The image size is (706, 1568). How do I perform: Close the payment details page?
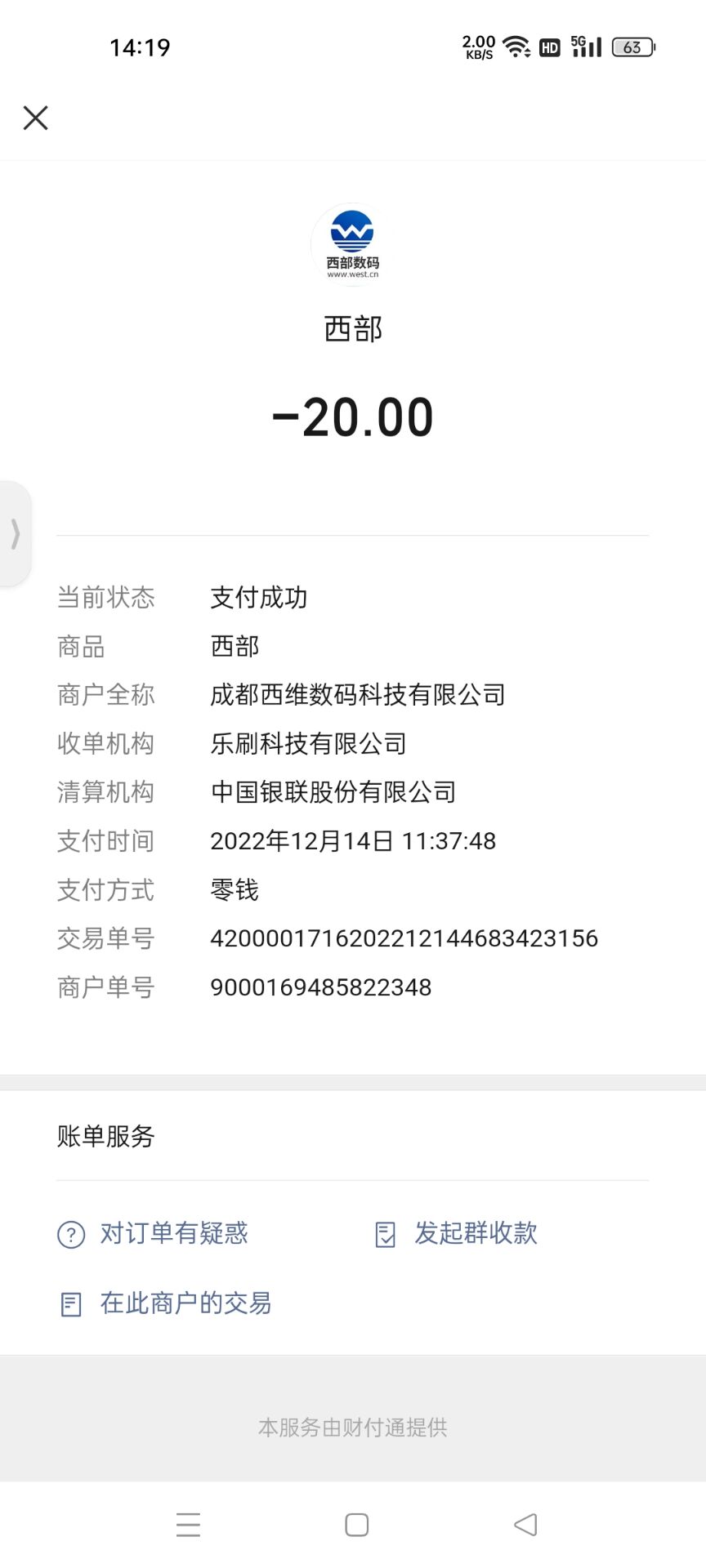36,118
